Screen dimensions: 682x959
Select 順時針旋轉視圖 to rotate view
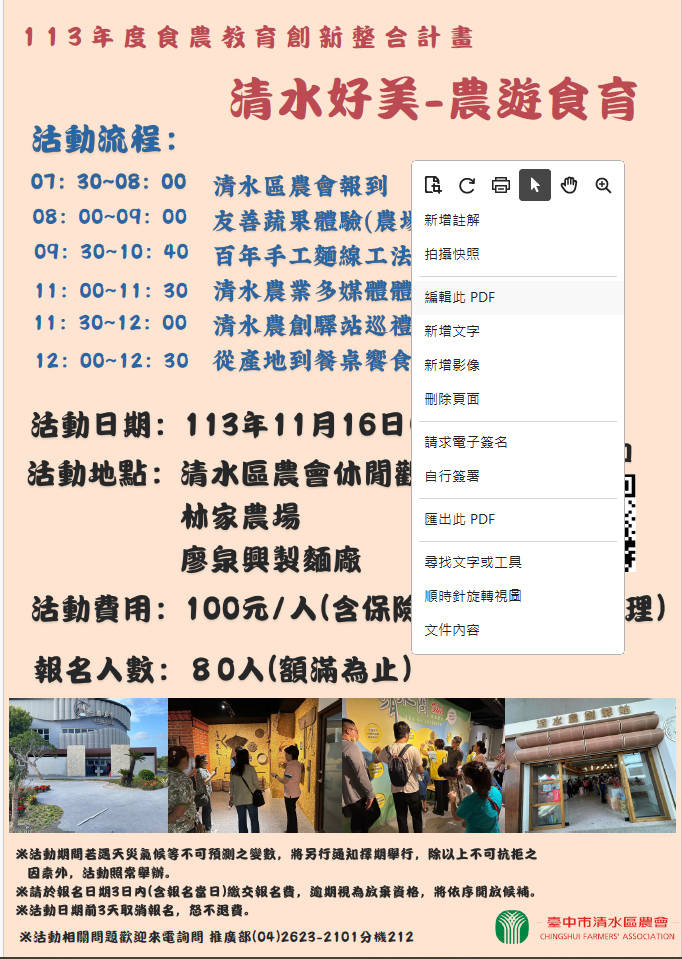pyautogui.click(x=473, y=596)
